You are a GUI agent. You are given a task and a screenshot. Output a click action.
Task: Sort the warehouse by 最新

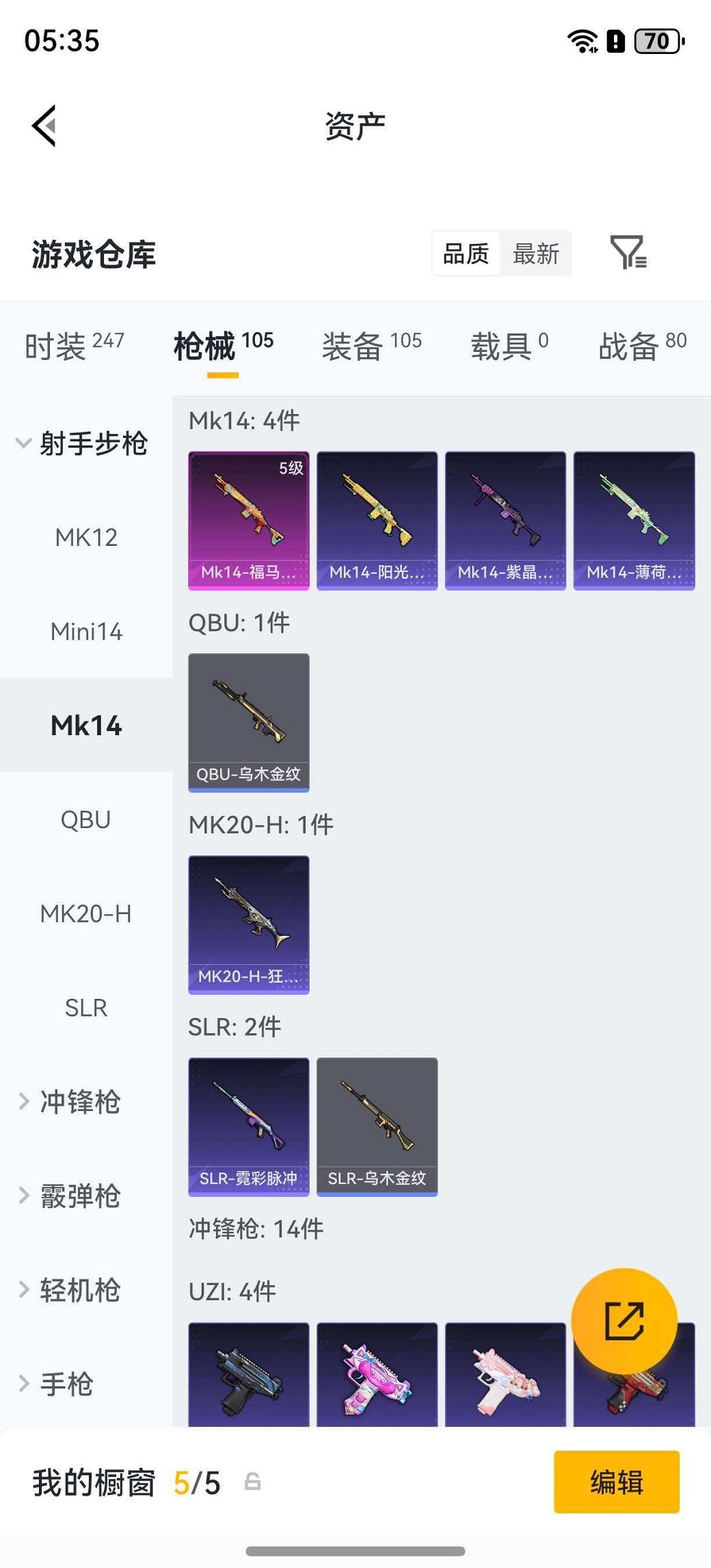(535, 254)
